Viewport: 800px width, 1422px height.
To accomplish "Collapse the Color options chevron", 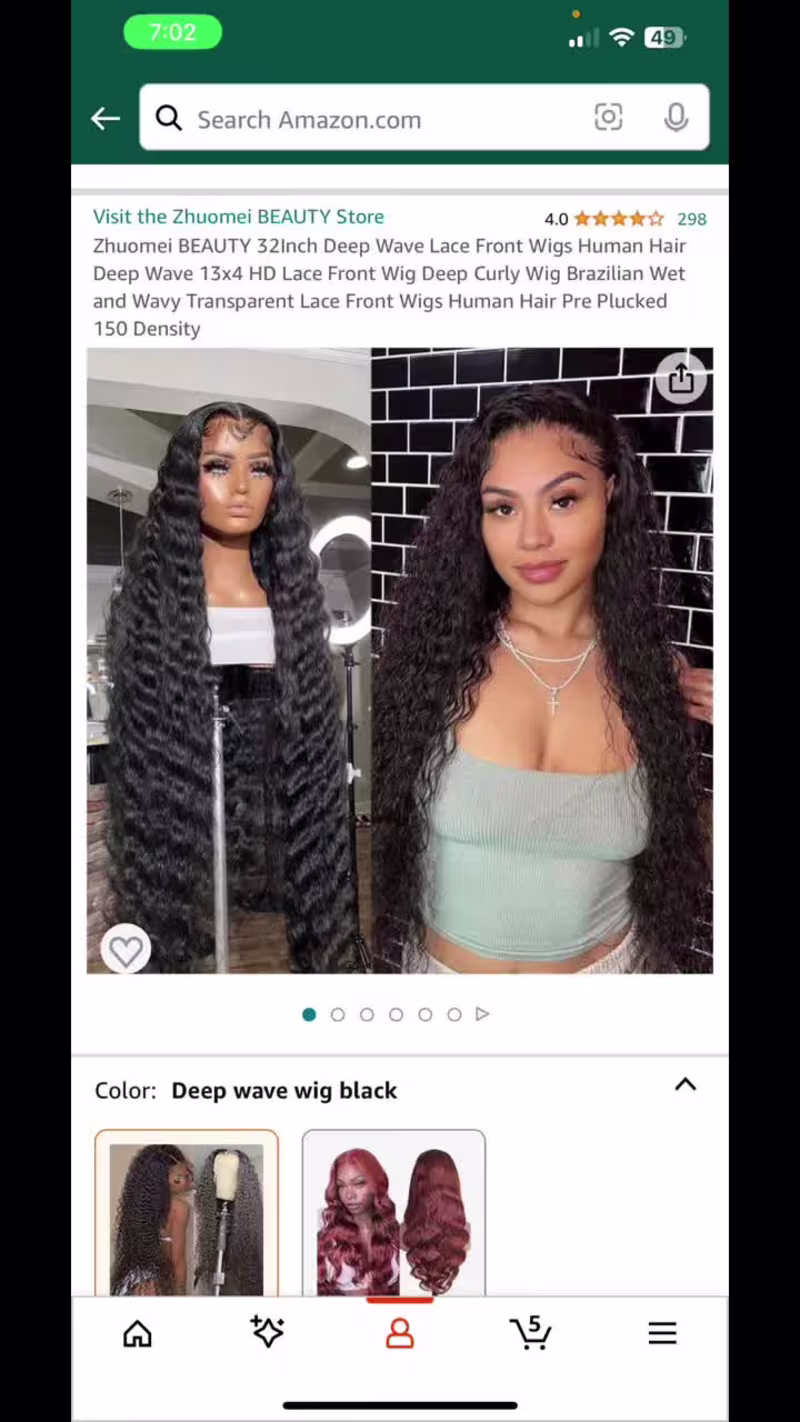I will tap(685, 1085).
